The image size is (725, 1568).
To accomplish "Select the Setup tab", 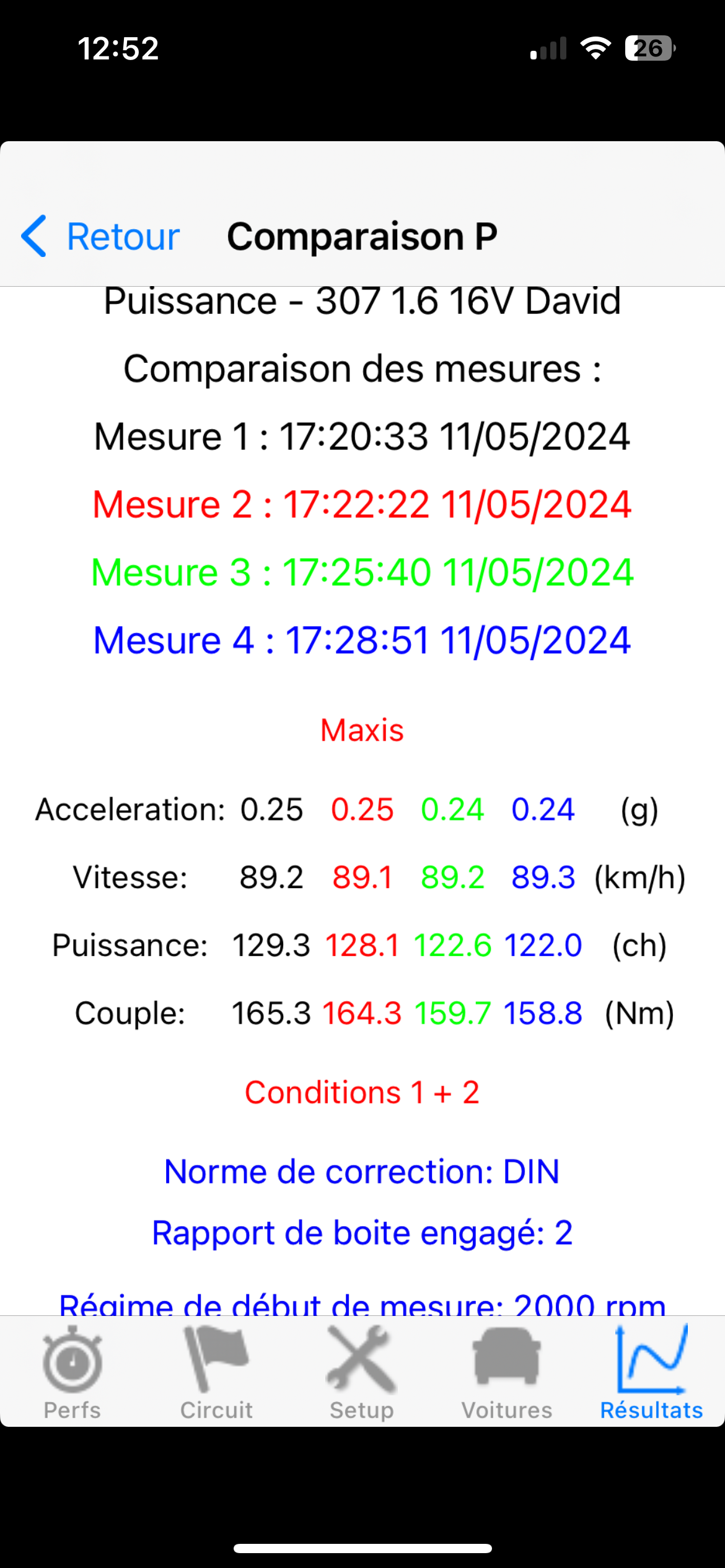I will click(x=362, y=1372).
